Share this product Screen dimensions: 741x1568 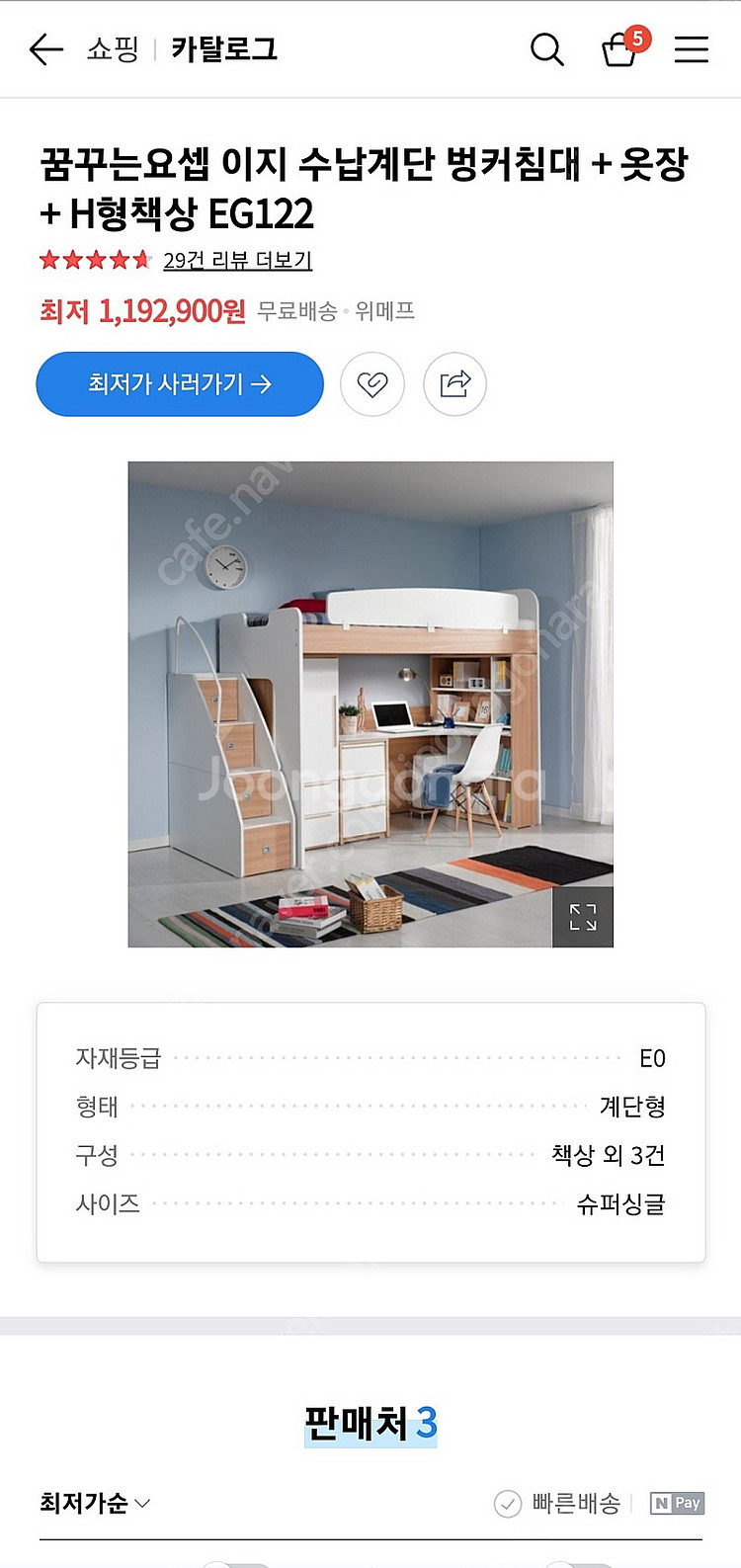click(x=454, y=383)
